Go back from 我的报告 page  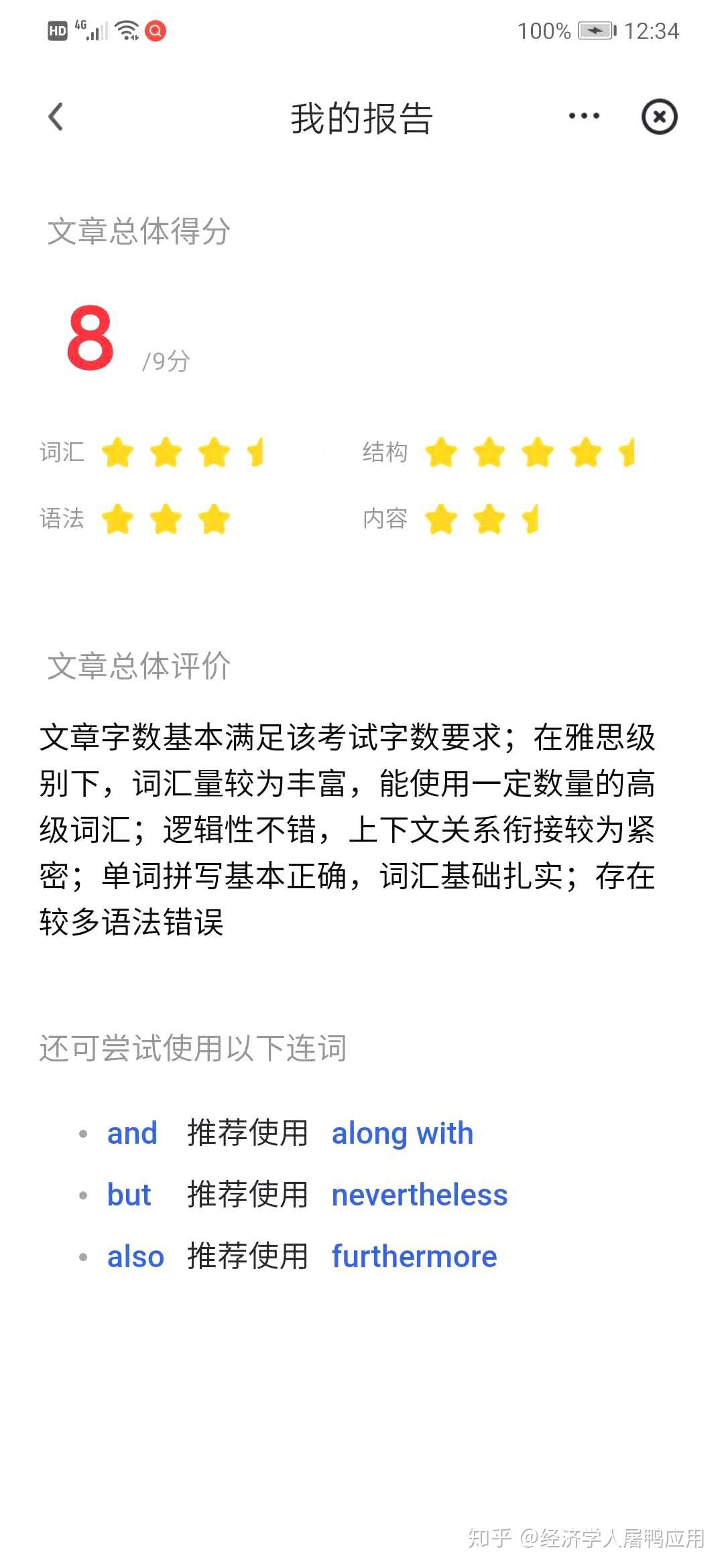[x=56, y=117]
